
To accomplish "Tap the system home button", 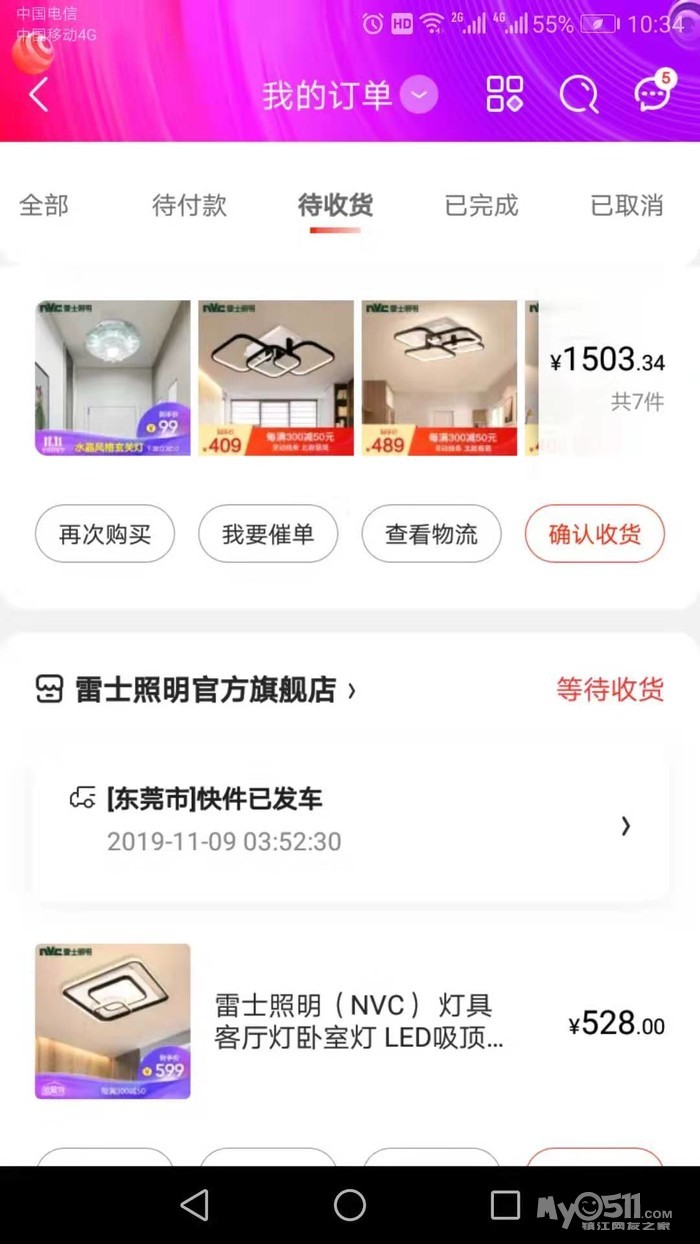I will coord(350,1204).
